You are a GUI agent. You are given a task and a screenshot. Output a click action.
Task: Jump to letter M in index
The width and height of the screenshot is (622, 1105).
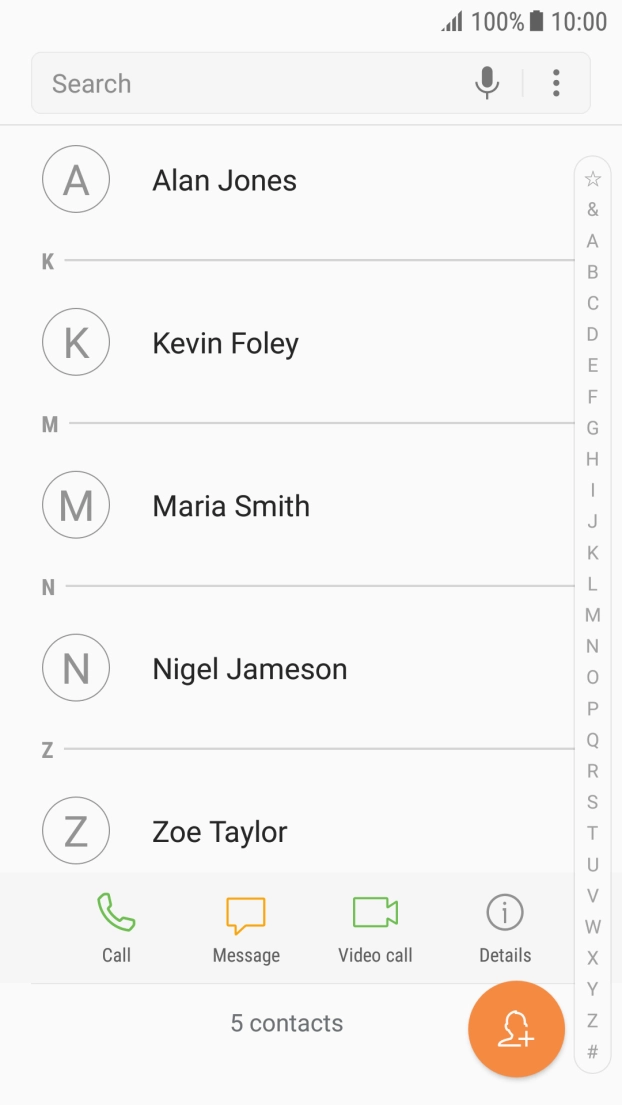(x=593, y=615)
